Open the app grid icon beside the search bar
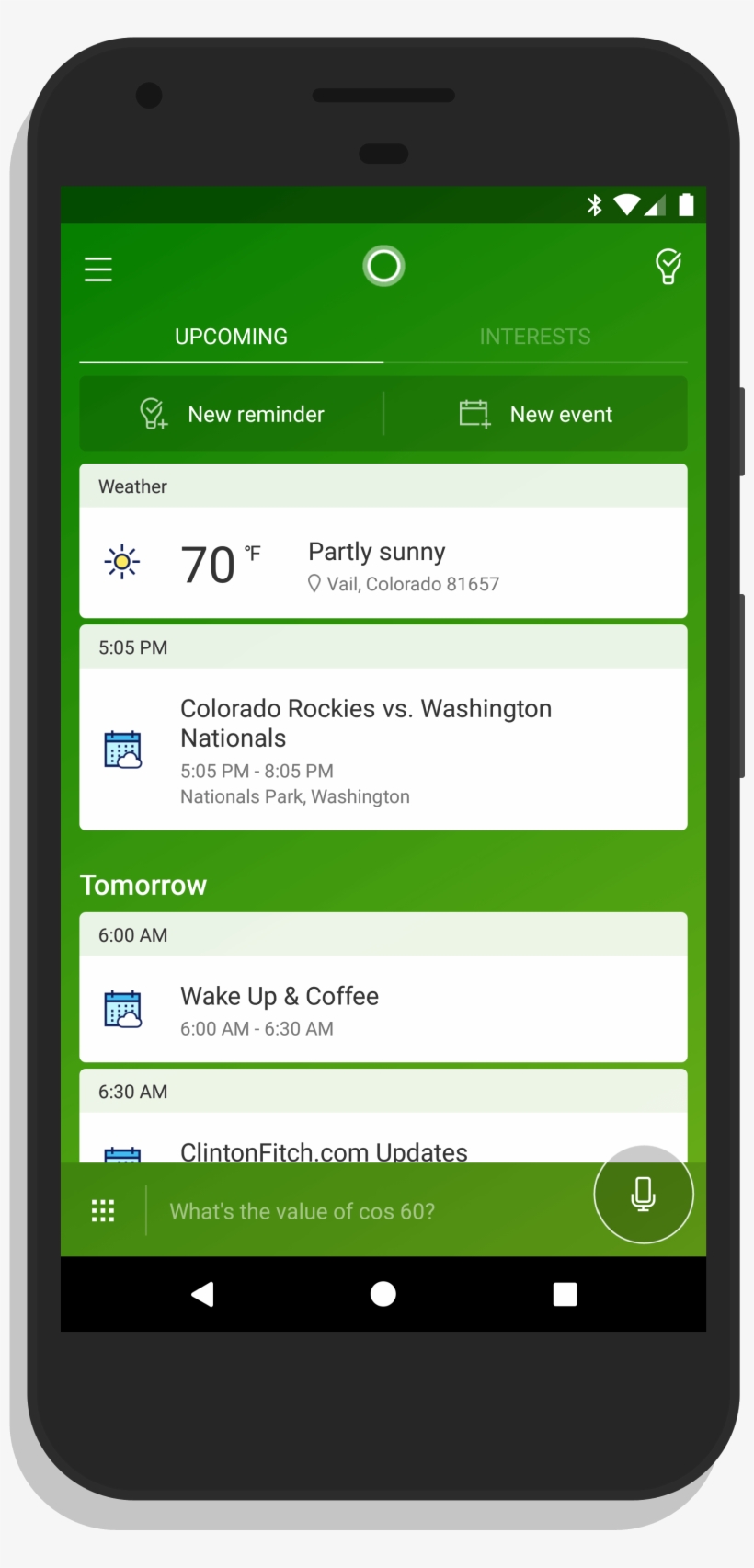The width and height of the screenshot is (754, 1568). (103, 1210)
